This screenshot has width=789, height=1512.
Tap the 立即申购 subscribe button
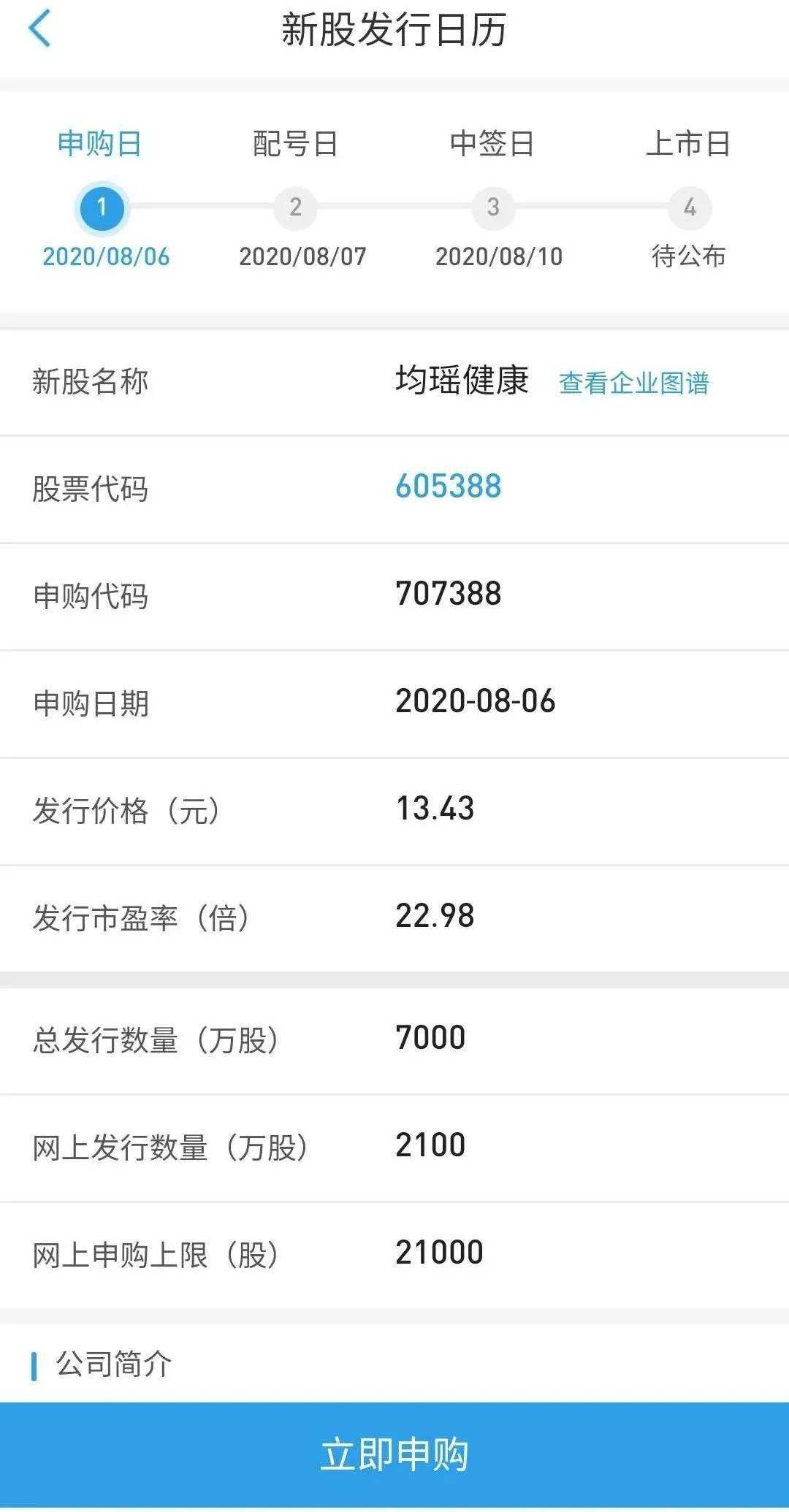click(x=394, y=1451)
